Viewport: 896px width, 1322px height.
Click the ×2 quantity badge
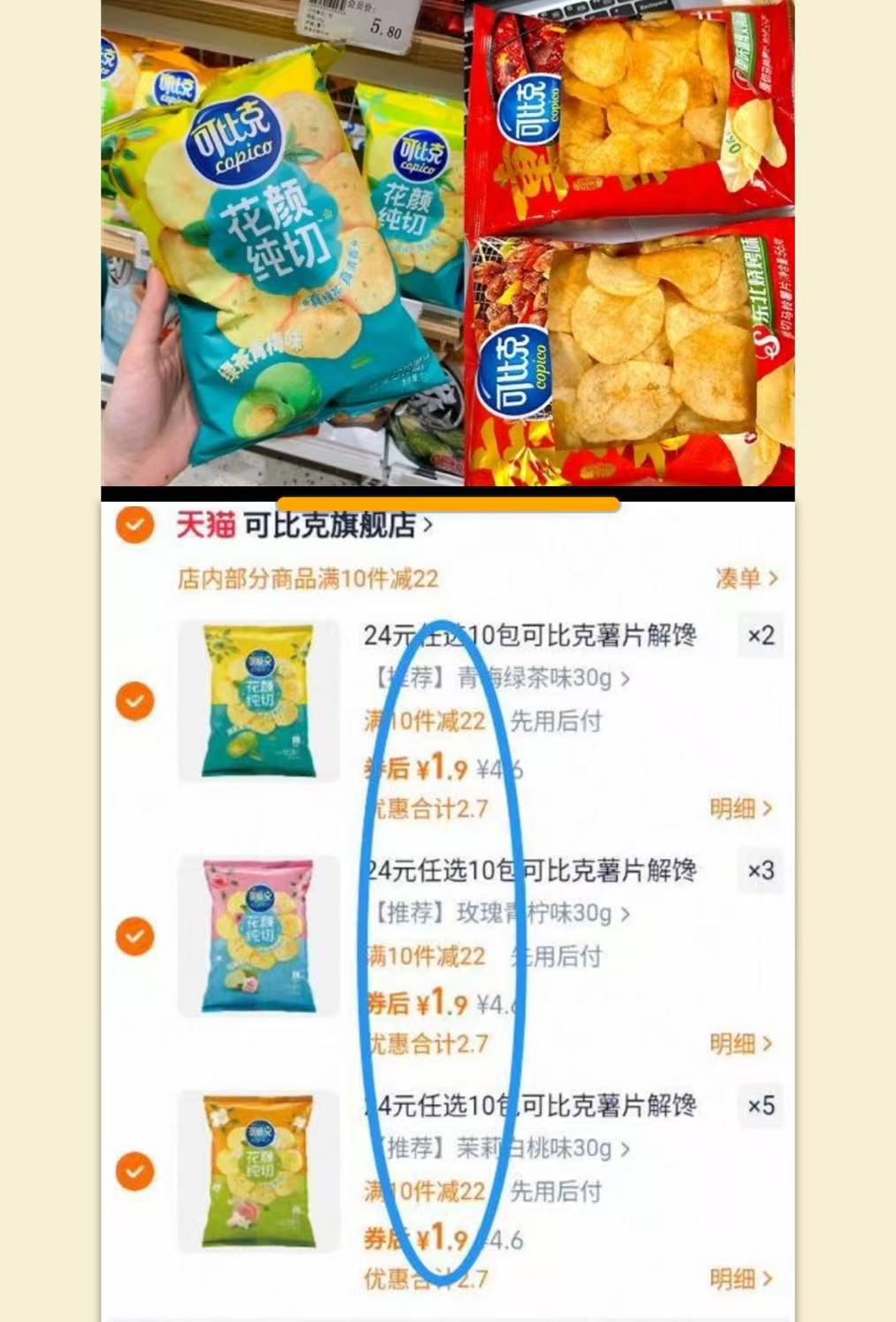(759, 635)
